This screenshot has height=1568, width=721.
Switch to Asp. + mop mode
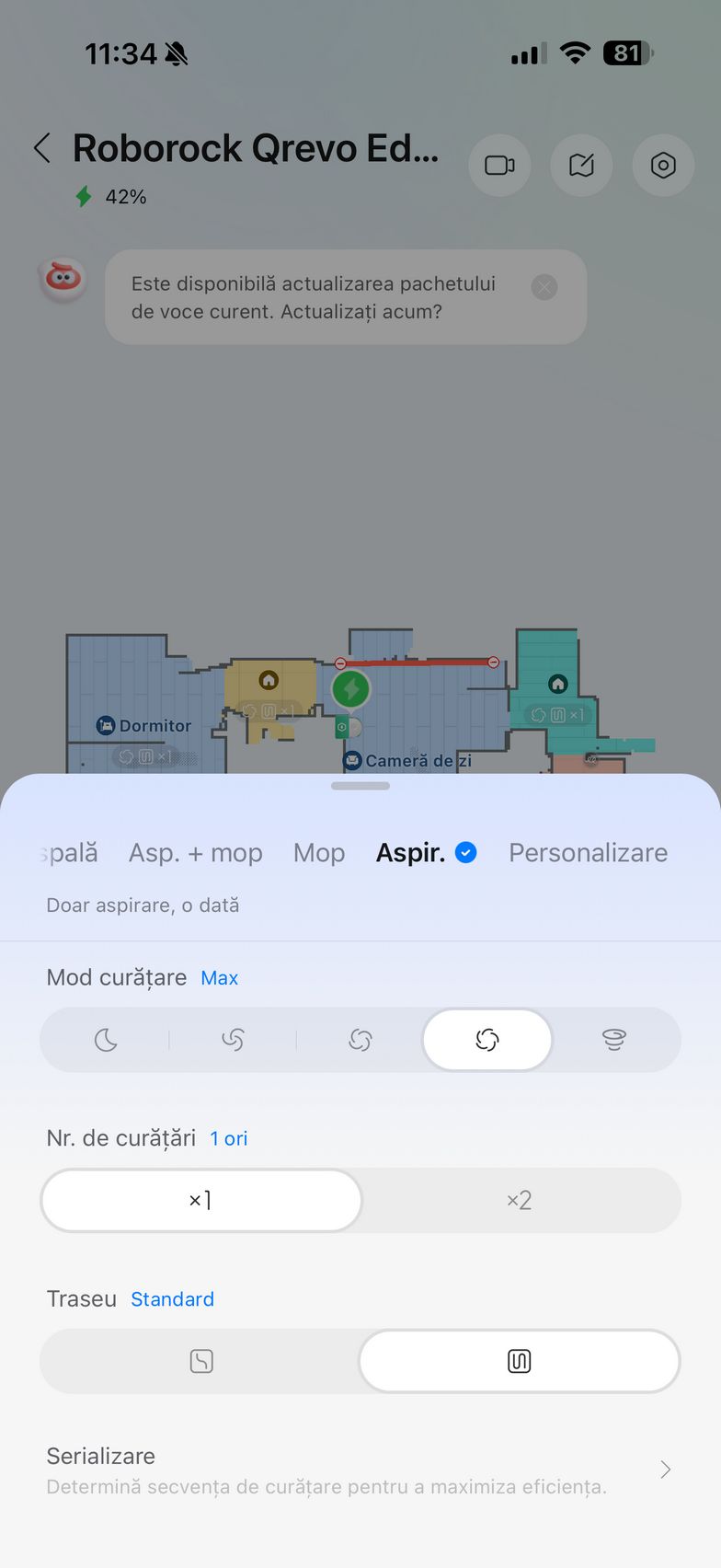click(x=195, y=853)
